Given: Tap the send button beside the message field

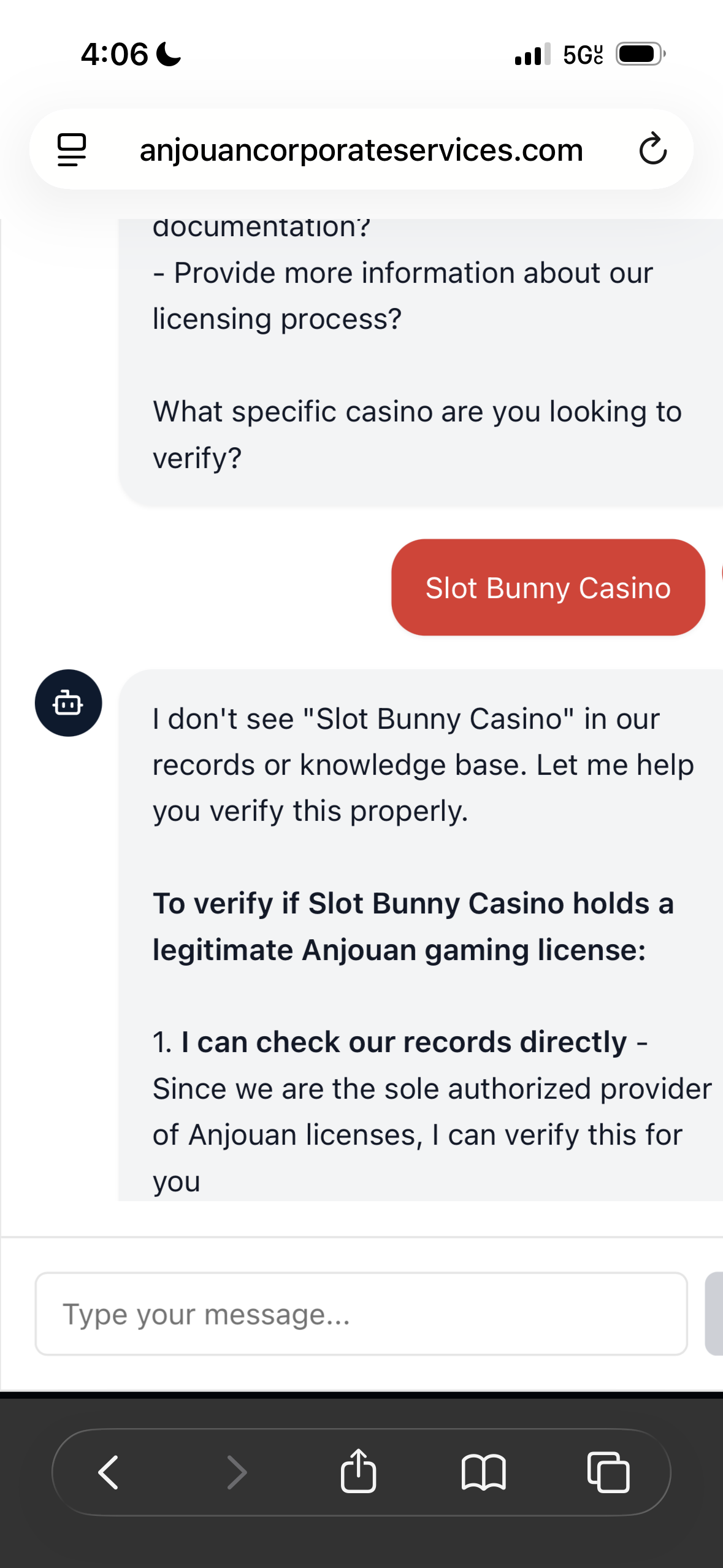Looking at the screenshot, I should (x=715, y=1313).
